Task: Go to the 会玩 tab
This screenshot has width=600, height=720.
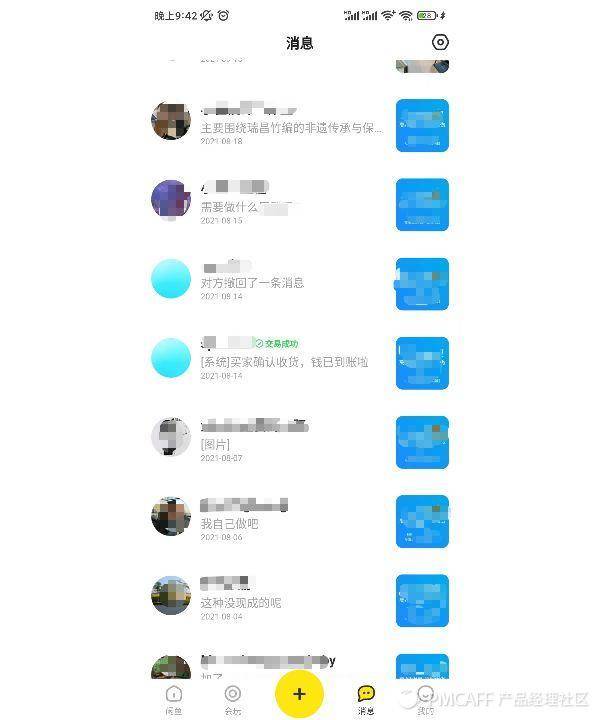Action: tap(233, 698)
